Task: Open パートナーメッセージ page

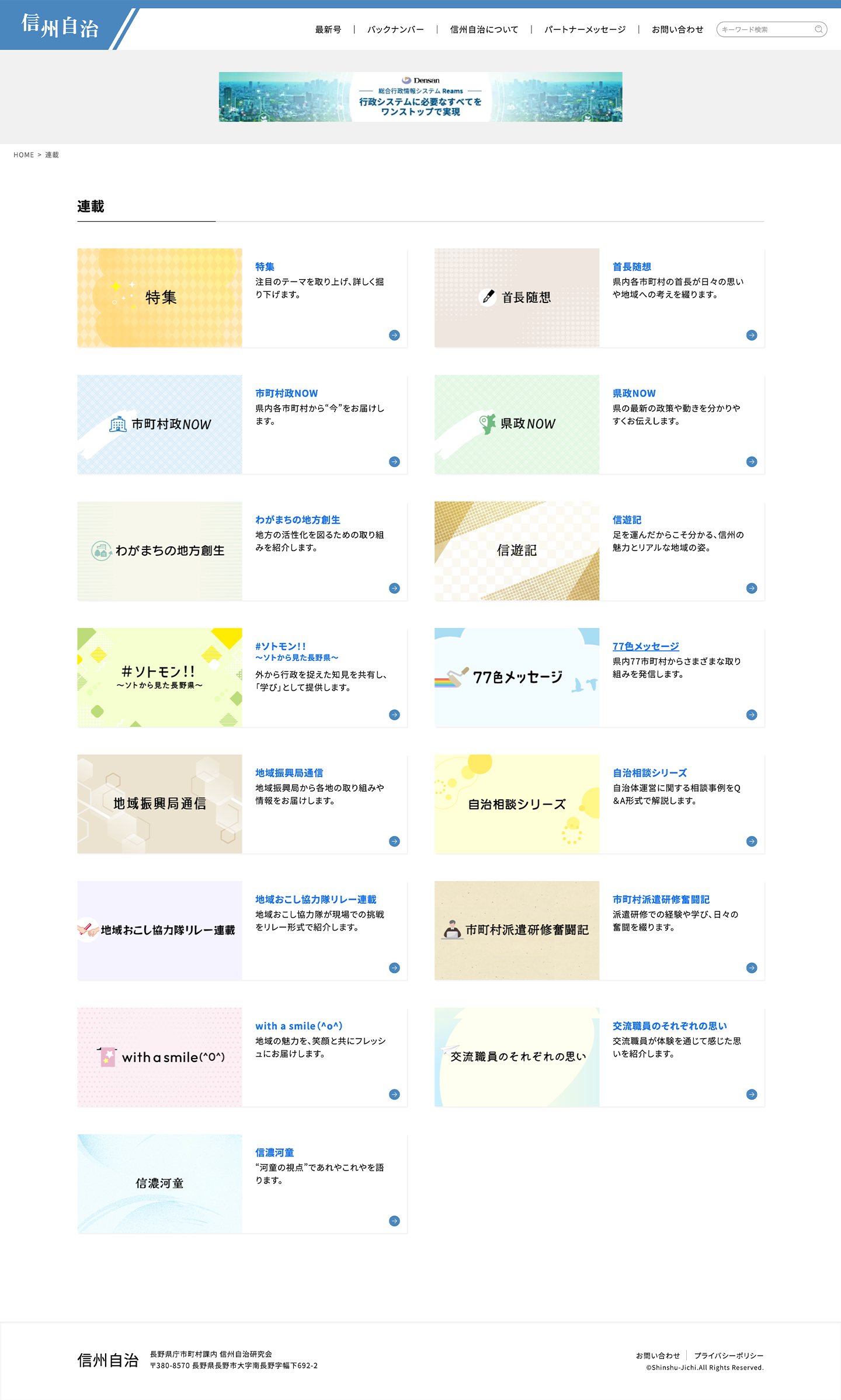Action: coord(585,30)
